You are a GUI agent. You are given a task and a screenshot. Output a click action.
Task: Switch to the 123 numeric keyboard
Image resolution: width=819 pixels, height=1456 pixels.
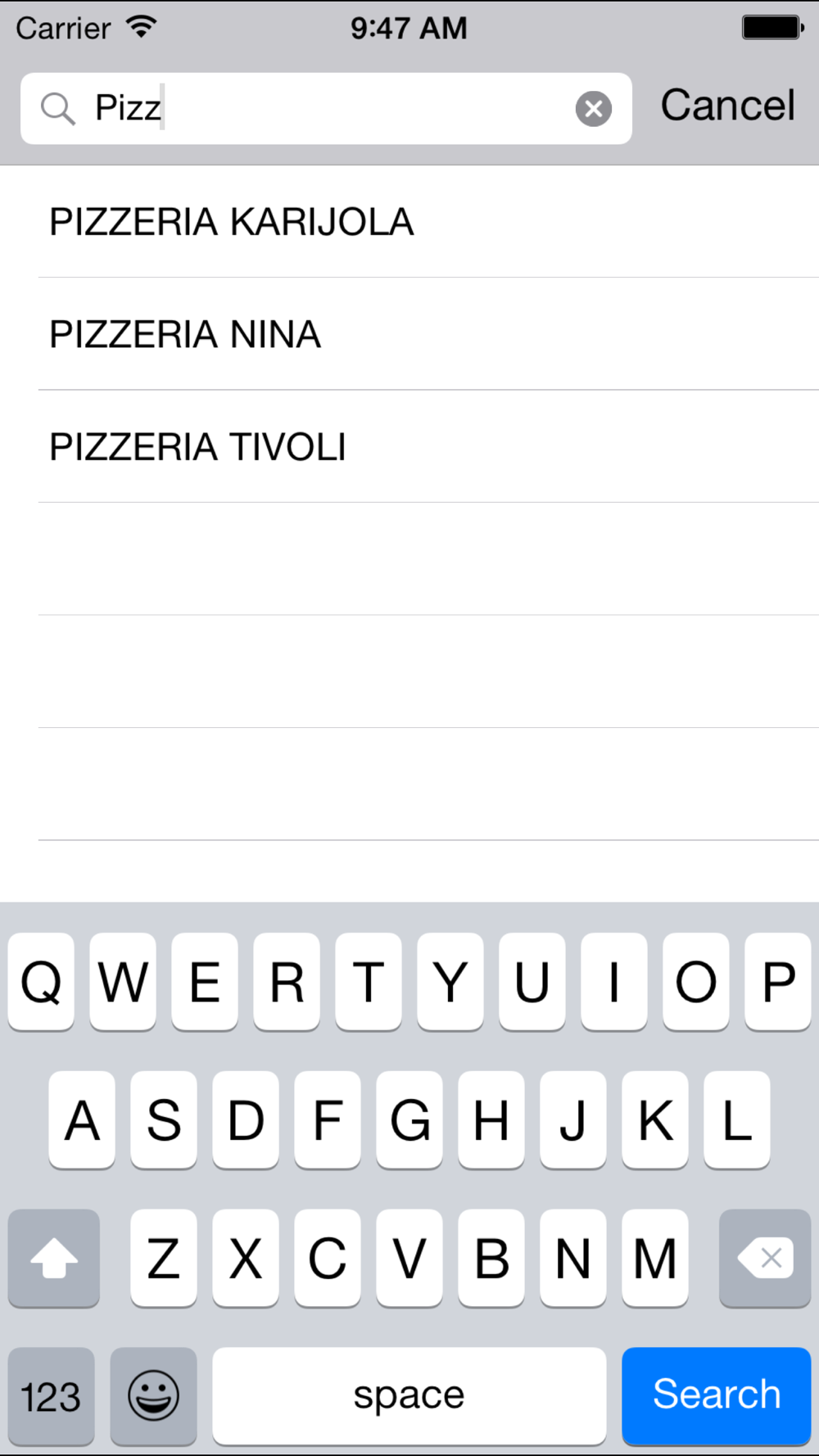tap(52, 1395)
